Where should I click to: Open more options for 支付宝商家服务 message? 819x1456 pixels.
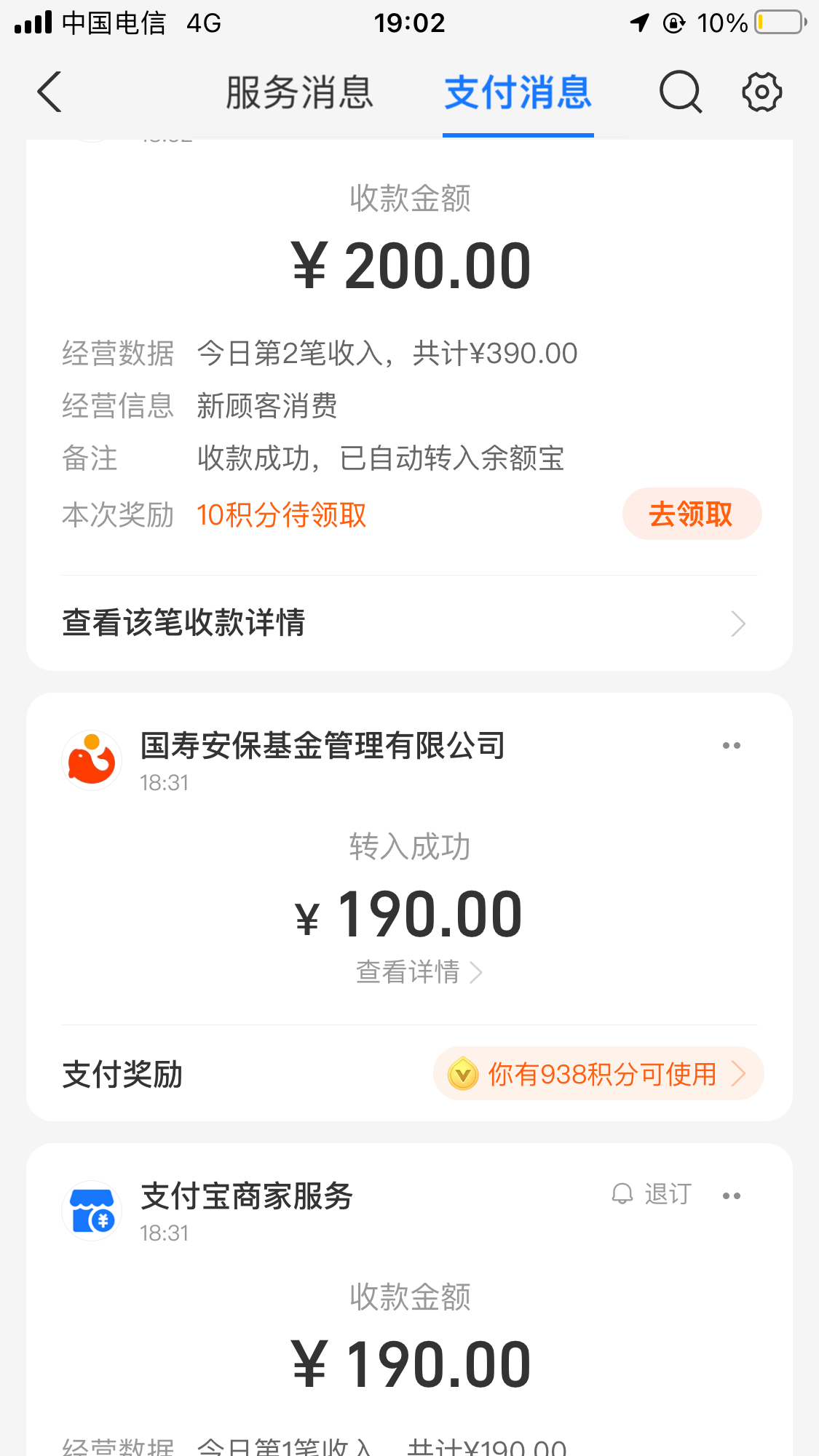click(x=731, y=1194)
